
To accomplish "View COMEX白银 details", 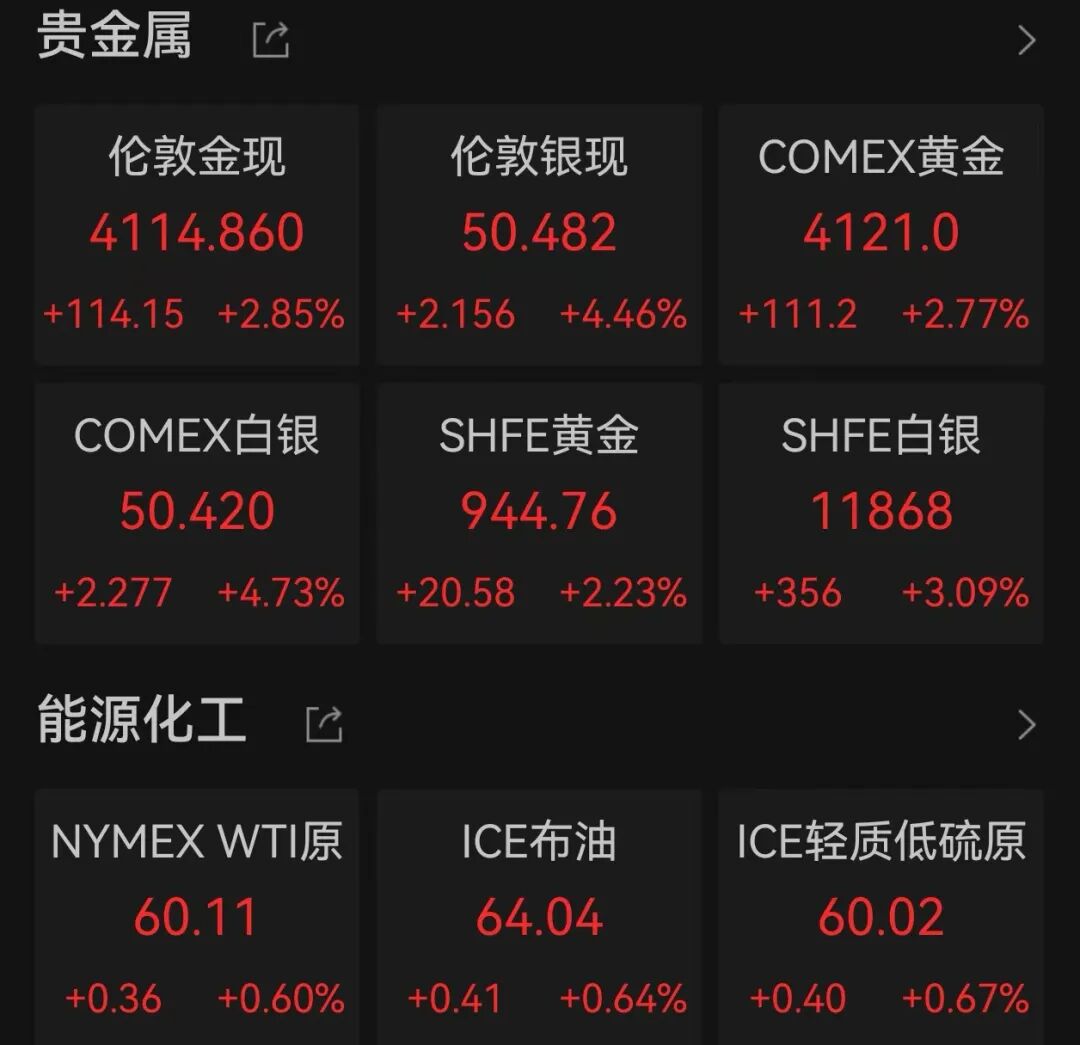I will pos(197,513).
